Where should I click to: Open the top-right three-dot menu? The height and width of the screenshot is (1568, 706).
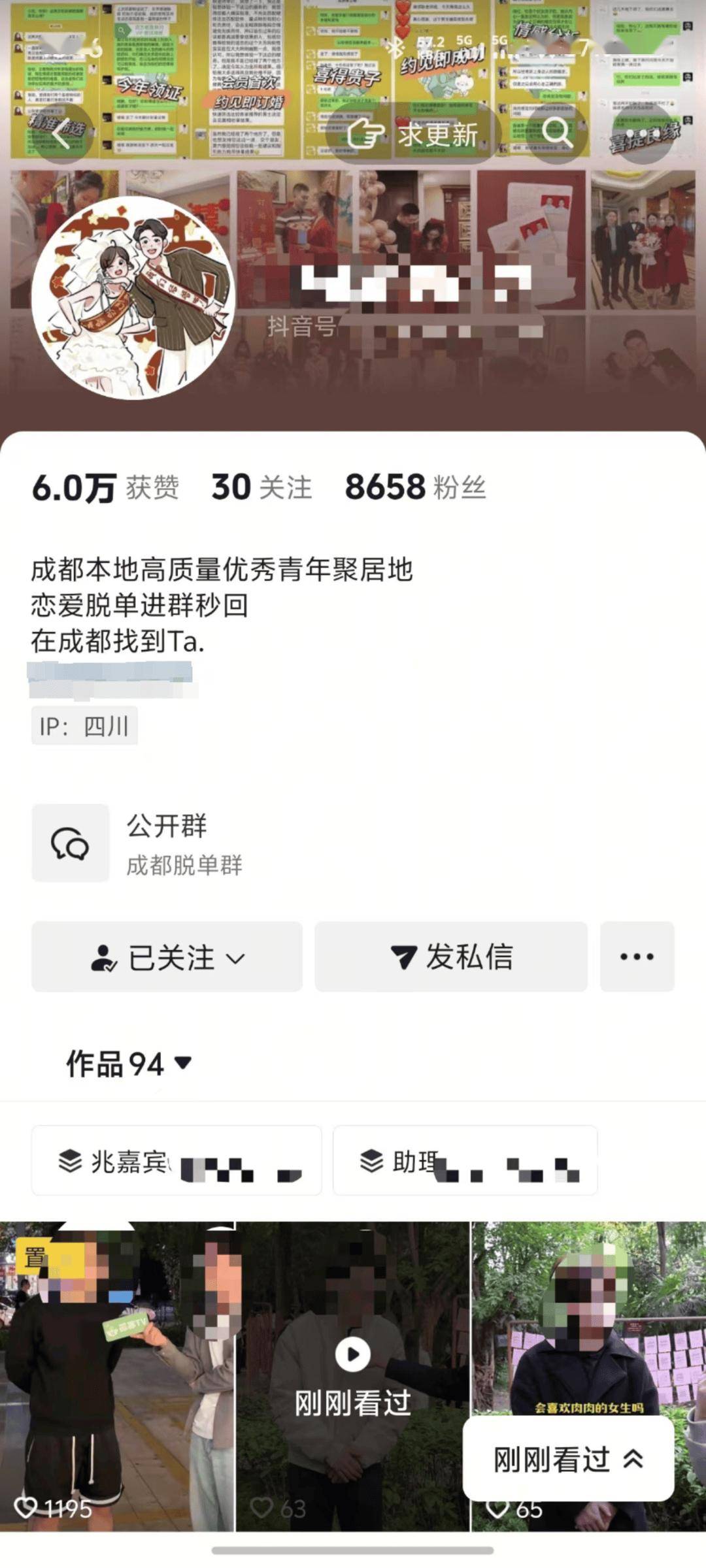coord(643,133)
